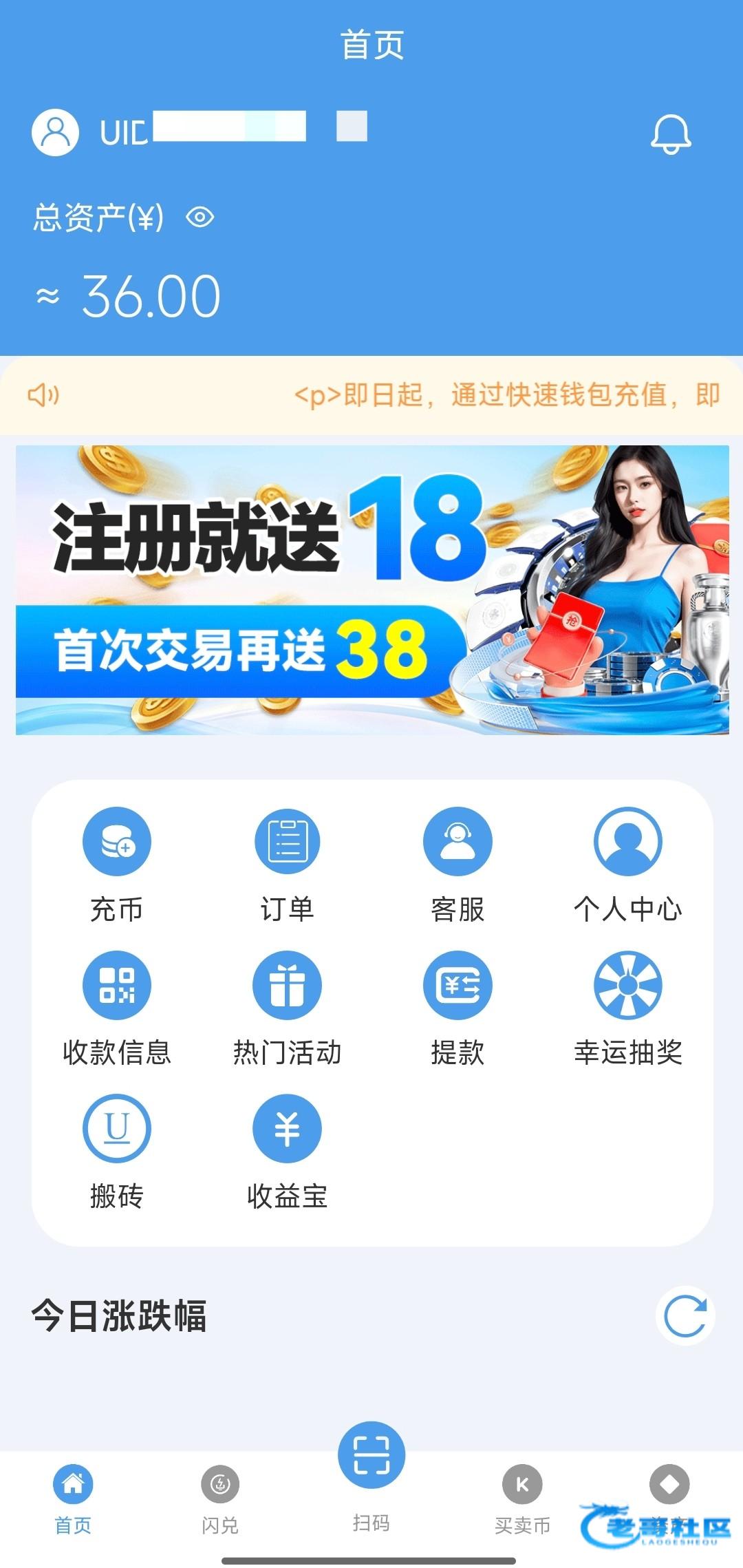This screenshot has width=743, height=1568.
Task: Switch to the 买卖币 tab
Action: click(x=522, y=1501)
